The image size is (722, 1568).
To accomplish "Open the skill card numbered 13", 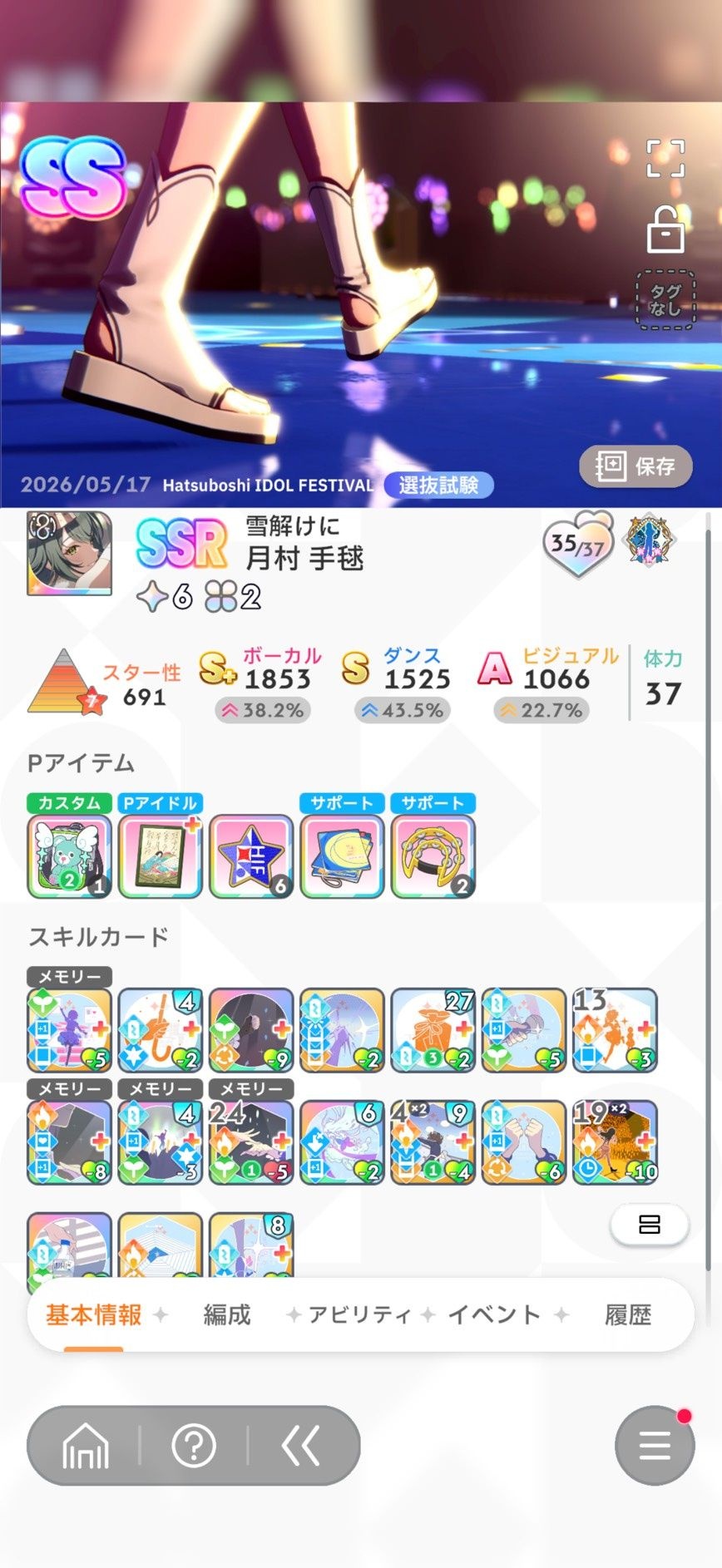I will 616,1030.
